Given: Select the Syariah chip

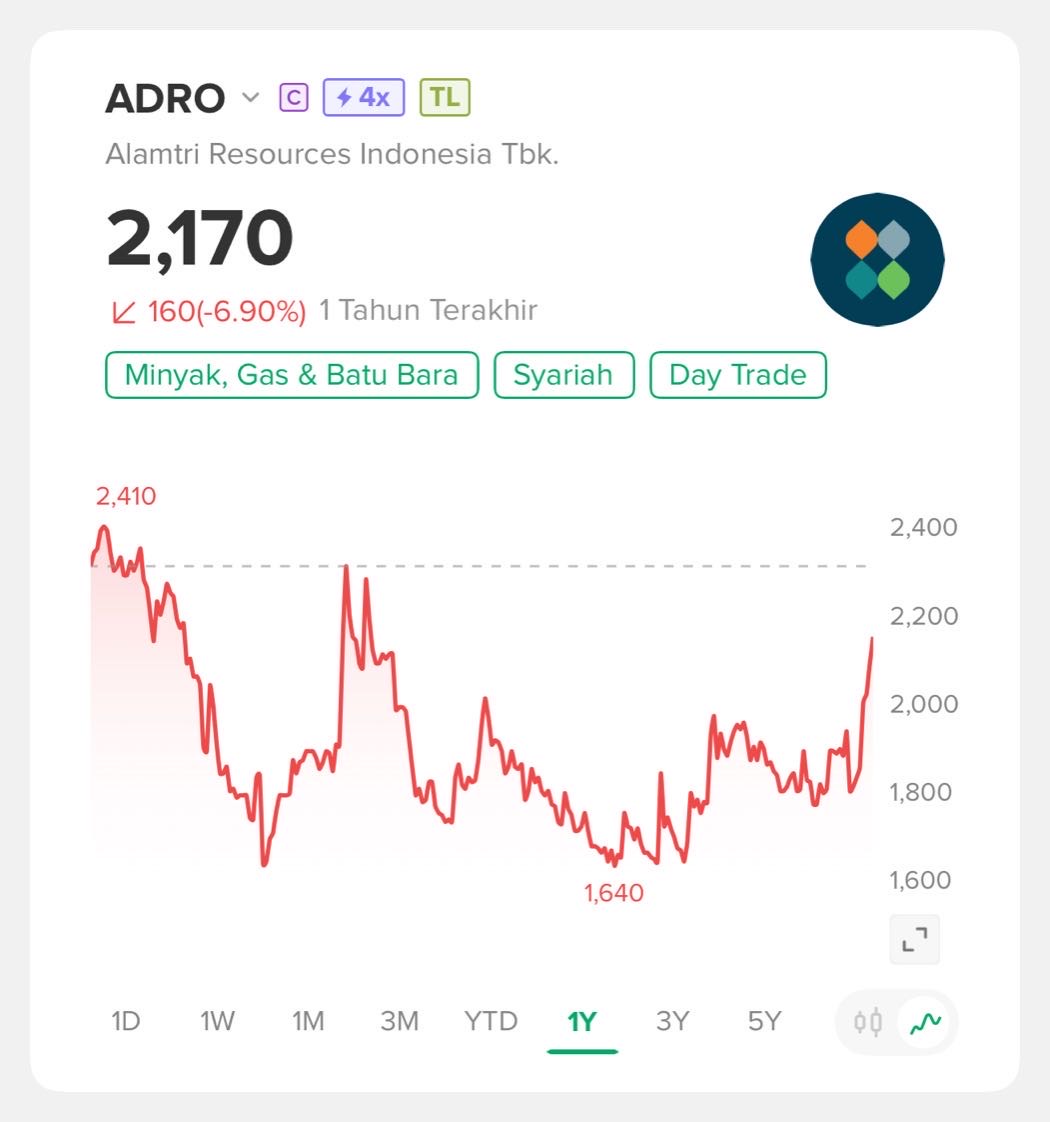Looking at the screenshot, I should point(563,375).
